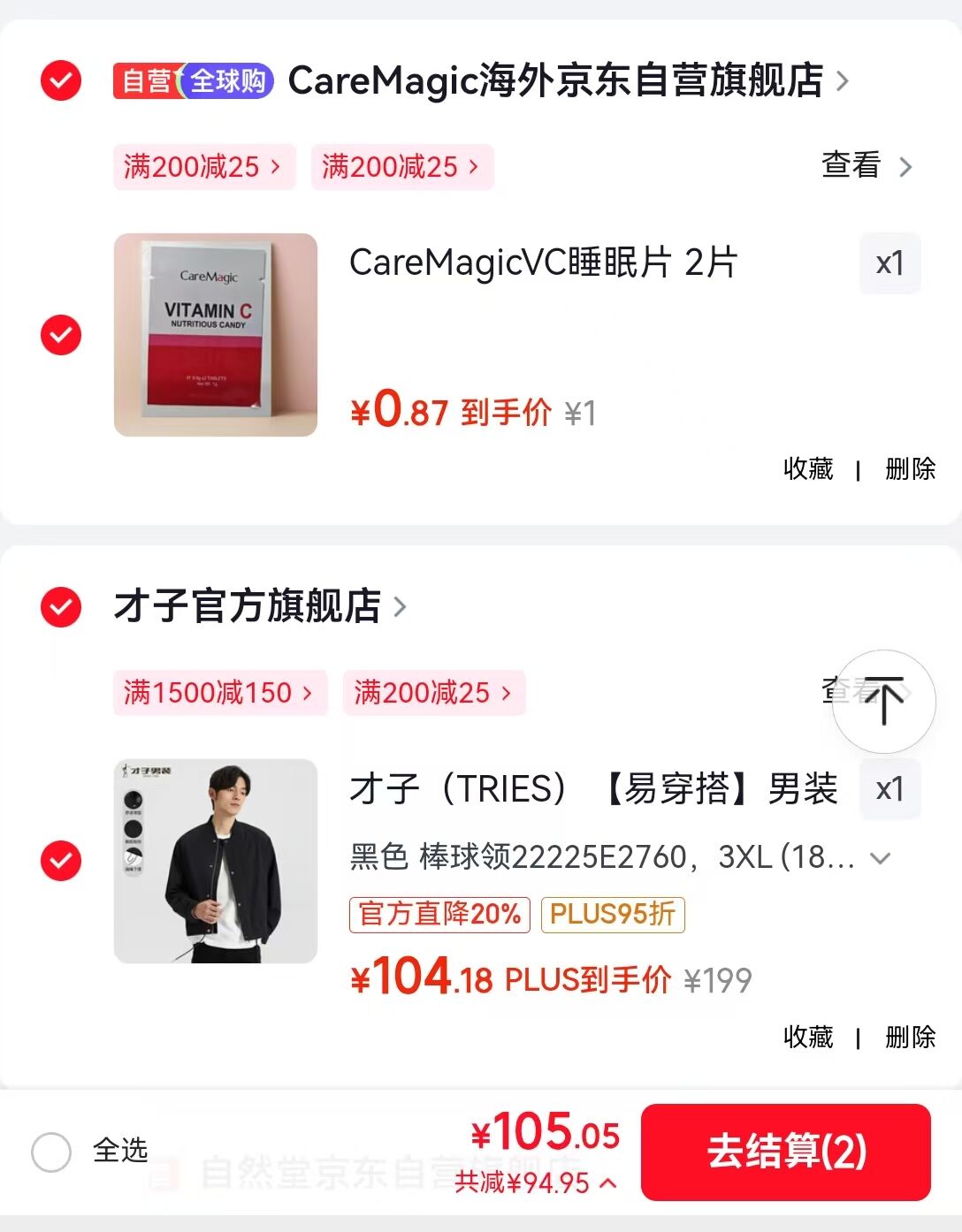Tap 查看 in the CareMagic promotions row
Image resolution: width=962 pixels, height=1232 pixels.
(x=866, y=165)
